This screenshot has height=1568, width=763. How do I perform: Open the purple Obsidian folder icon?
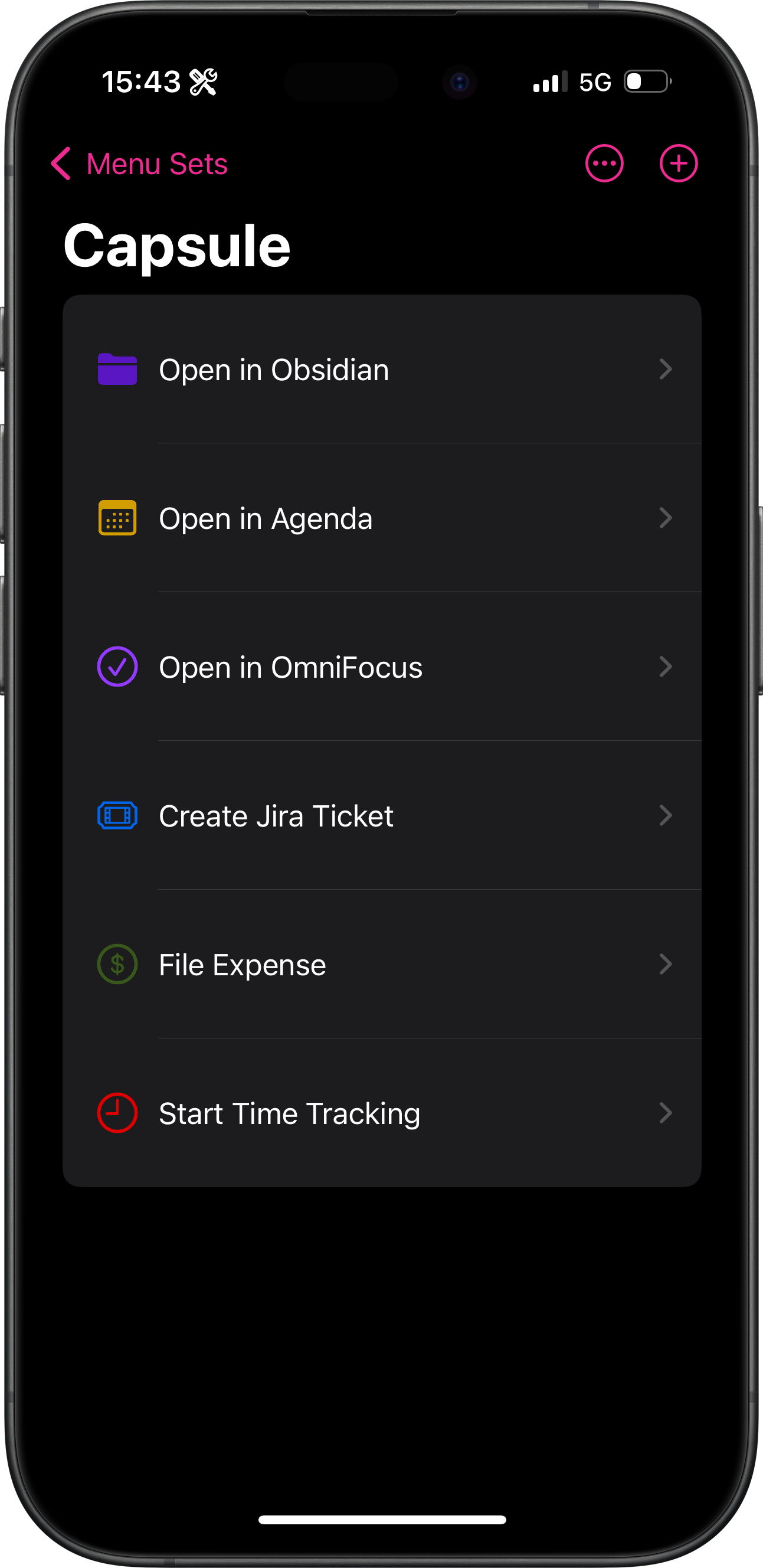pos(117,369)
